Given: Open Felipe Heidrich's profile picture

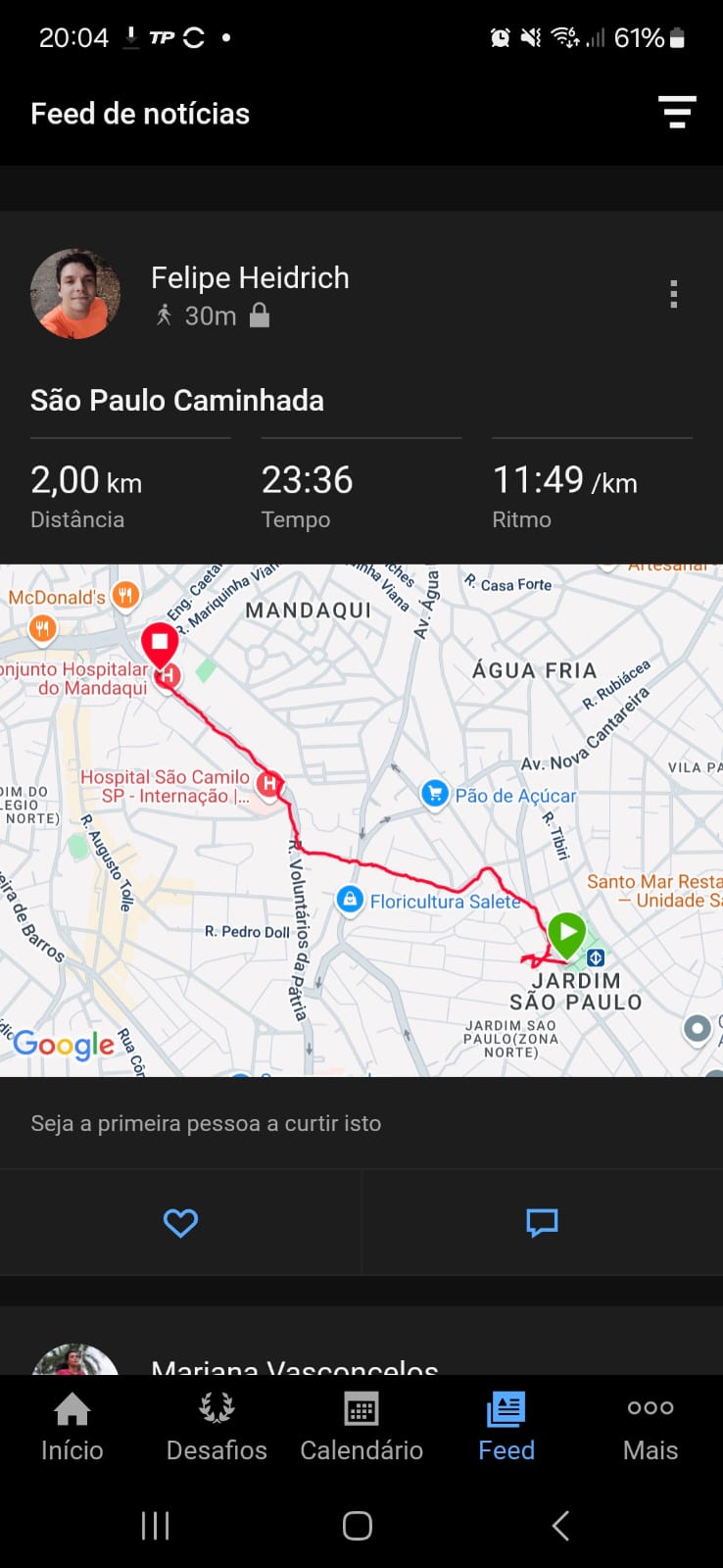Looking at the screenshot, I should pyautogui.click(x=75, y=294).
